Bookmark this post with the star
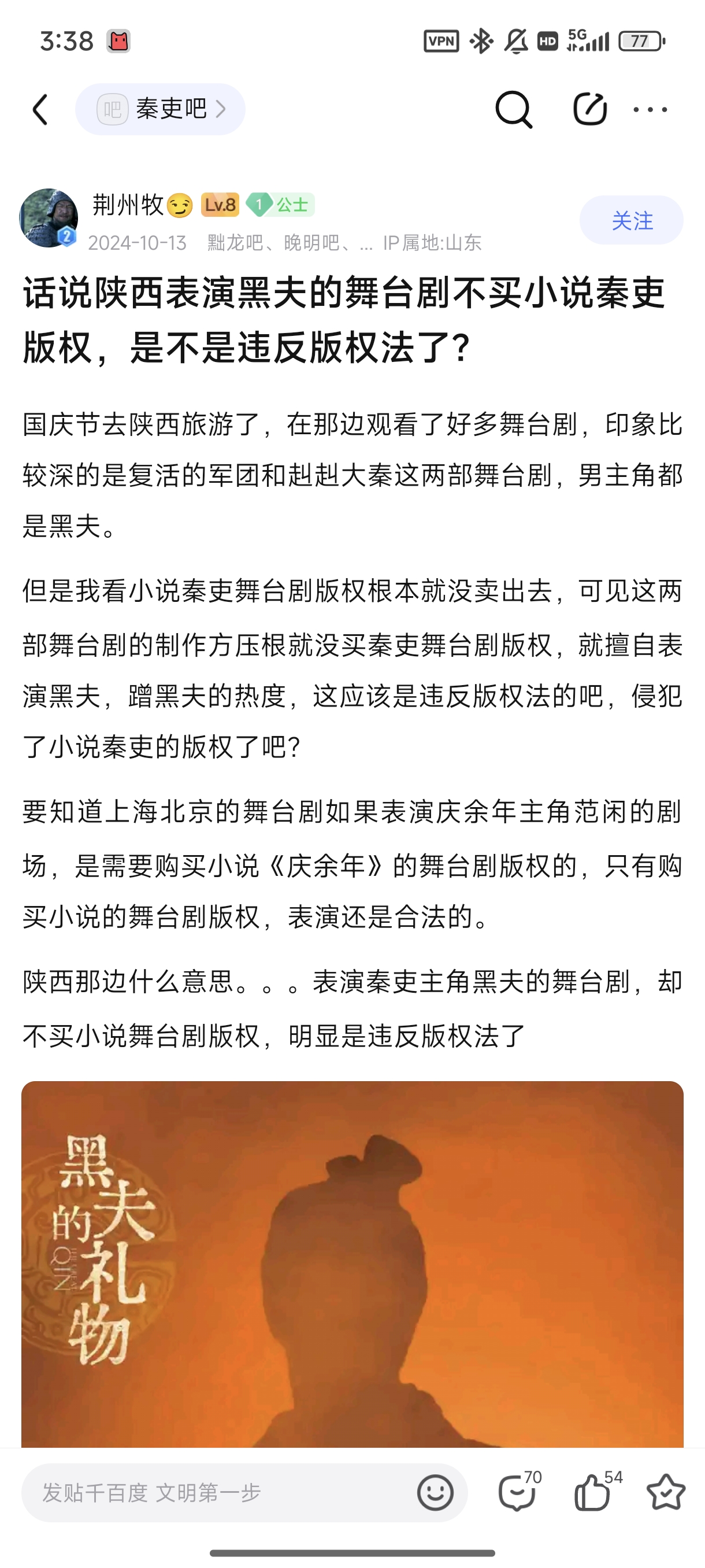This screenshot has height=1568, width=705. click(666, 1492)
